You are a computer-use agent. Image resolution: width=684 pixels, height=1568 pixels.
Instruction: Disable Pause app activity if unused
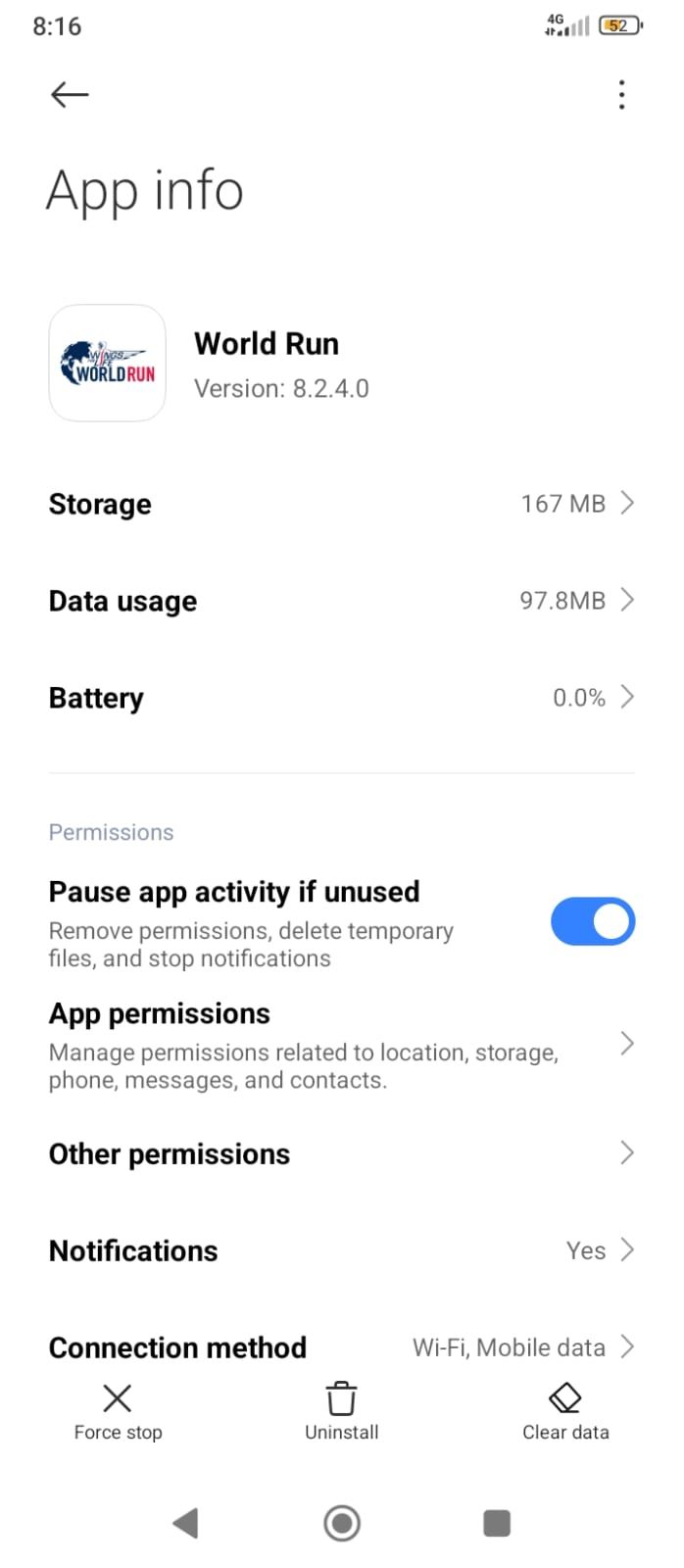[593, 921]
